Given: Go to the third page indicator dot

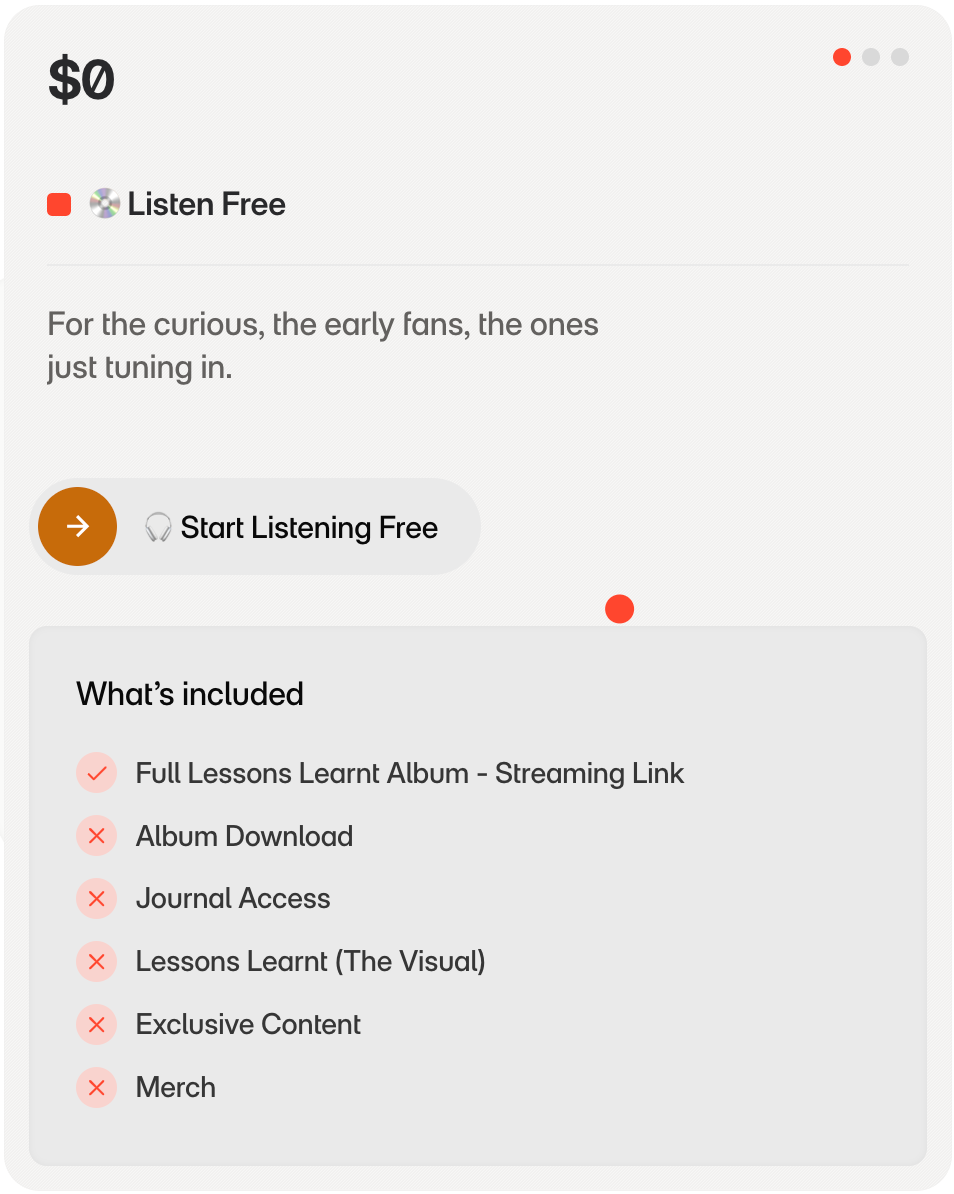Looking at the screenshot, I should [900, 57].
